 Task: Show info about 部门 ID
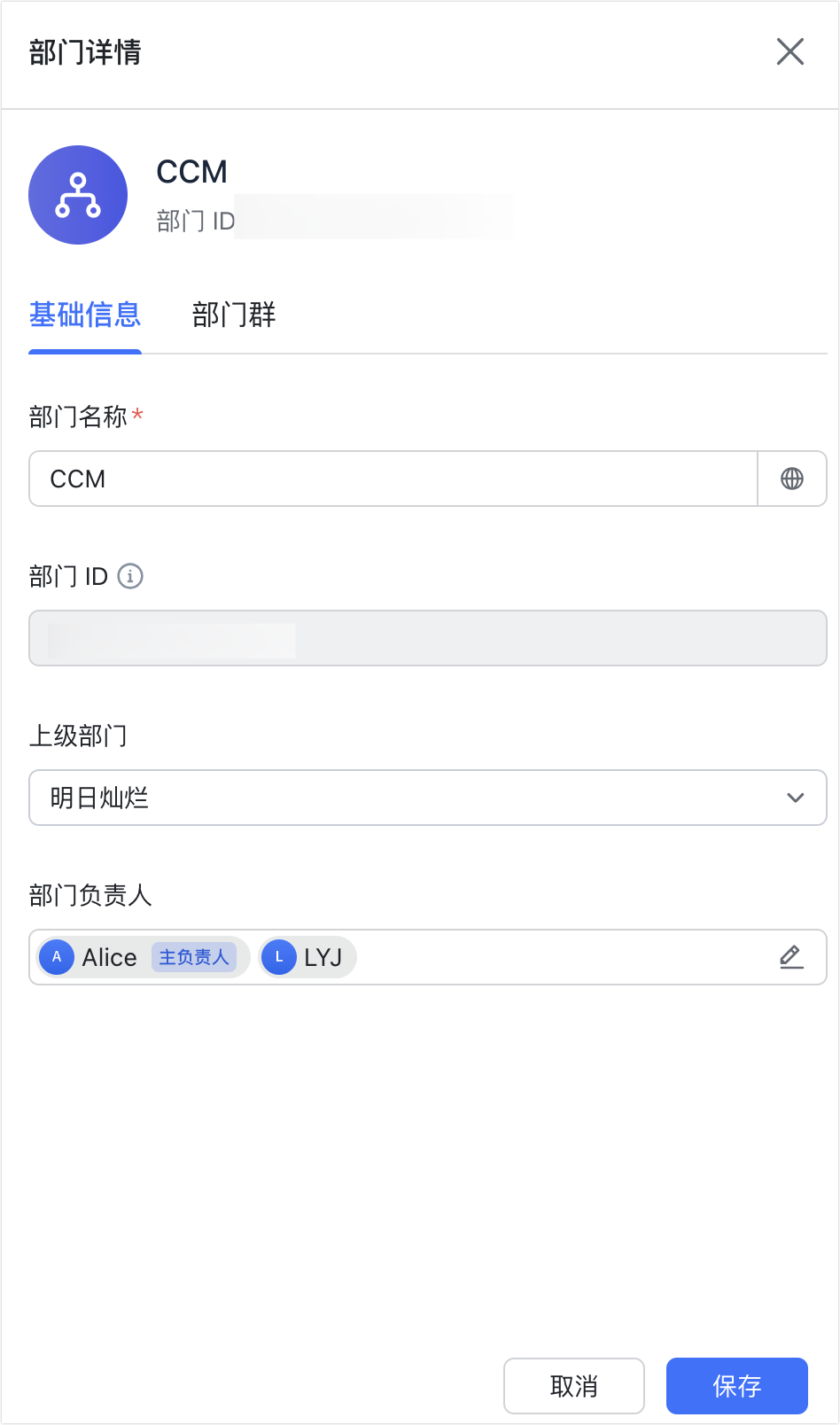tap(130, 576)
